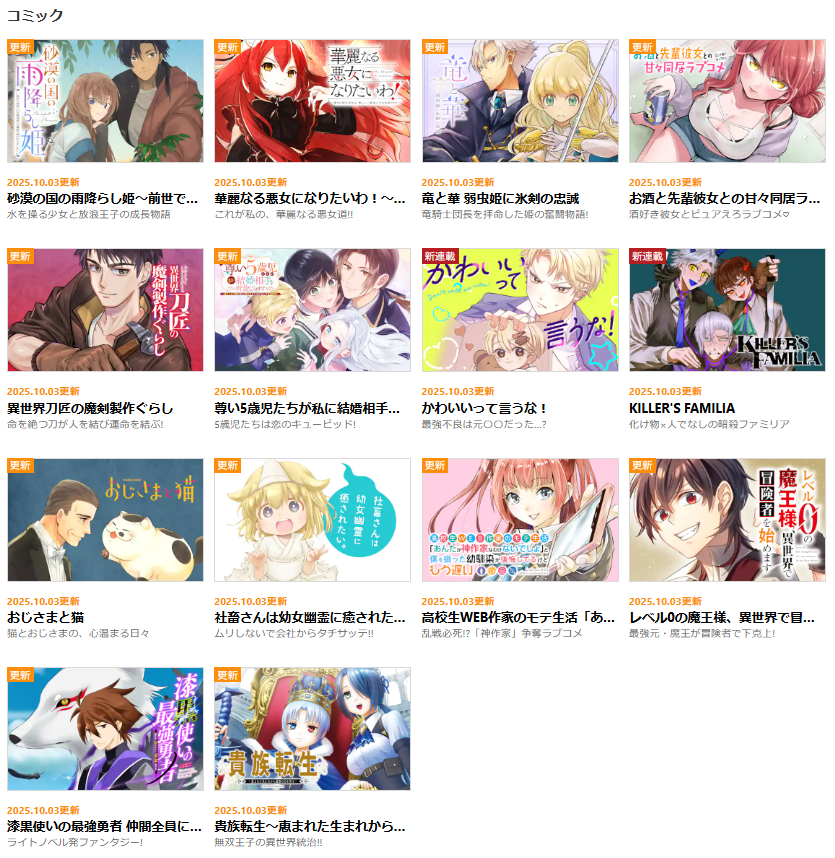View 社畜さんは幼女幽霊に癒されたい
The width and height of the screenshot is (835, 858).
click(x=312, y=520)
